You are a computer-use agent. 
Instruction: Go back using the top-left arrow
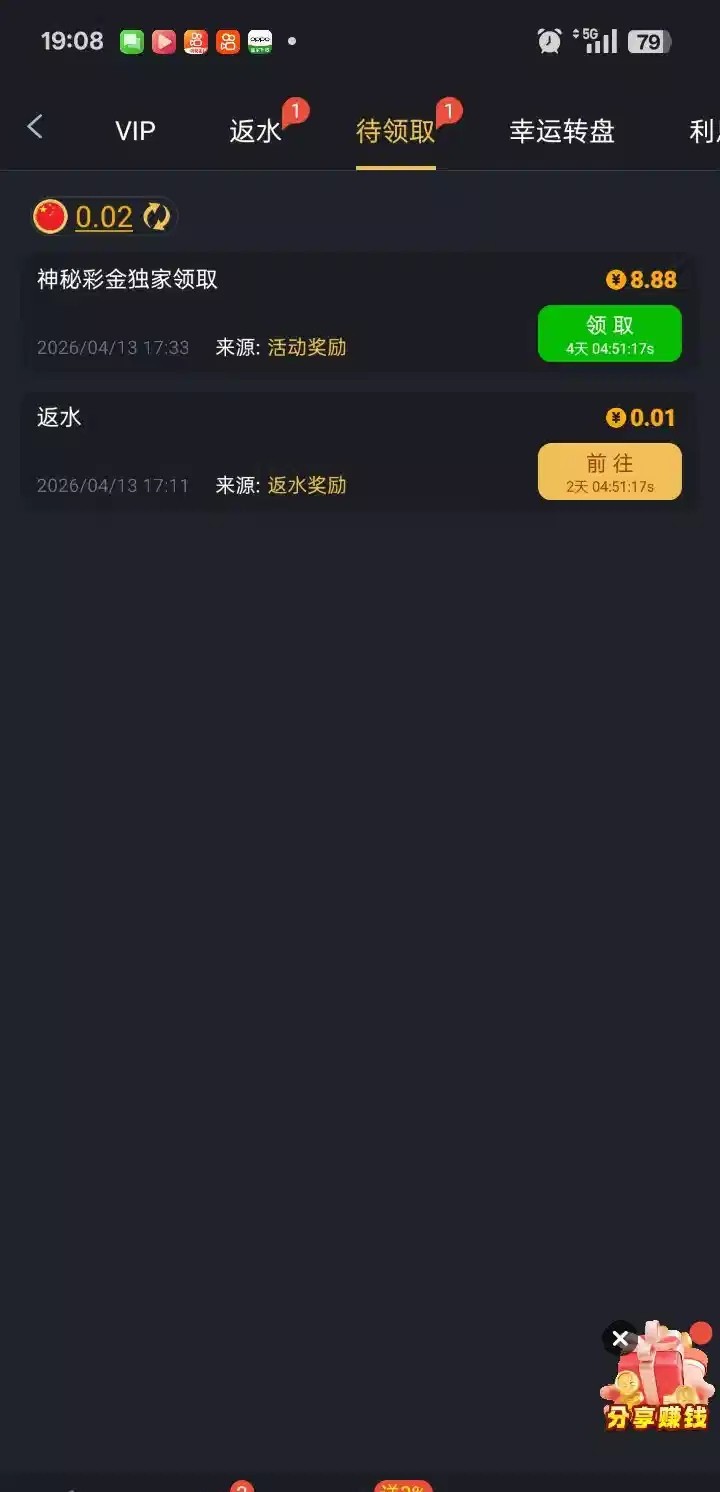35,127
